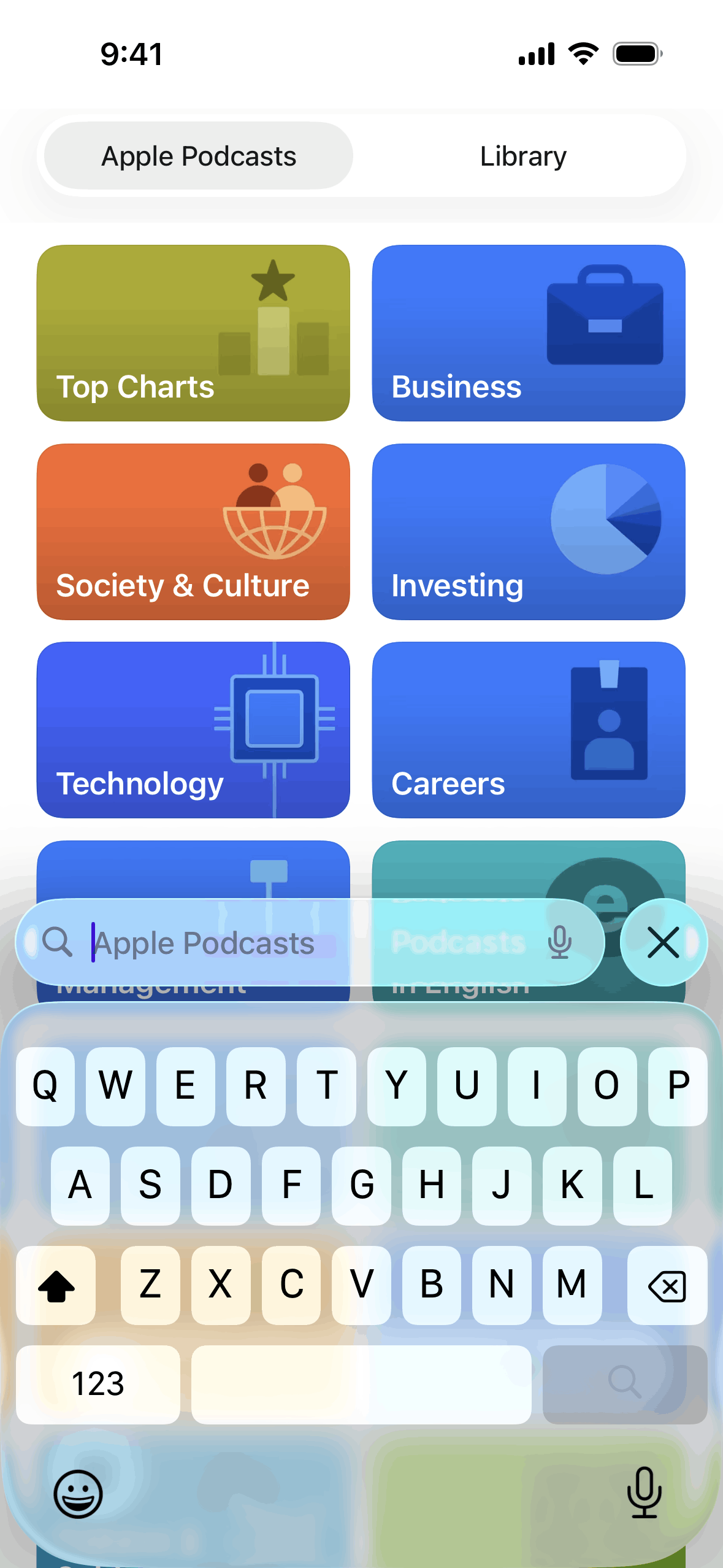Image resolution: width=723 pixels, height=1568 pixels.
Task: Browse the Business category
Action: [x=528, y=333]
